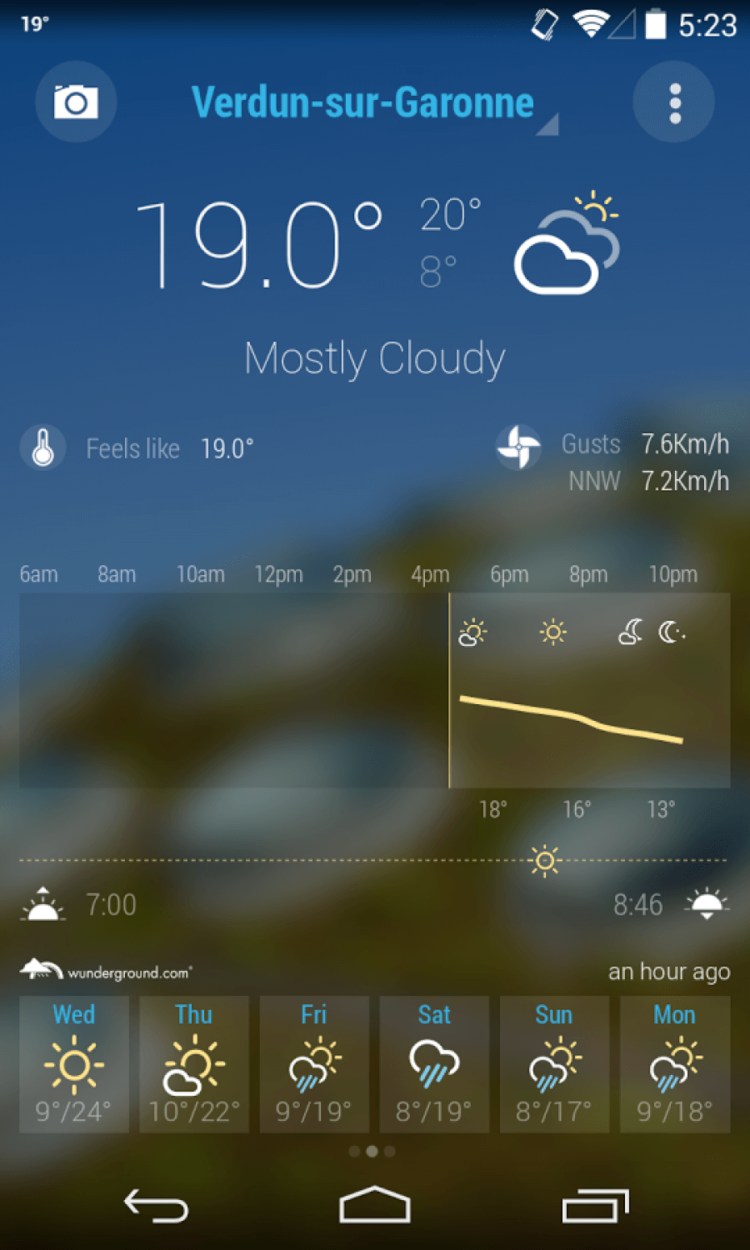View Saturday's forecast details
The image size is (750, 1250).
(x=434, y=1064)
